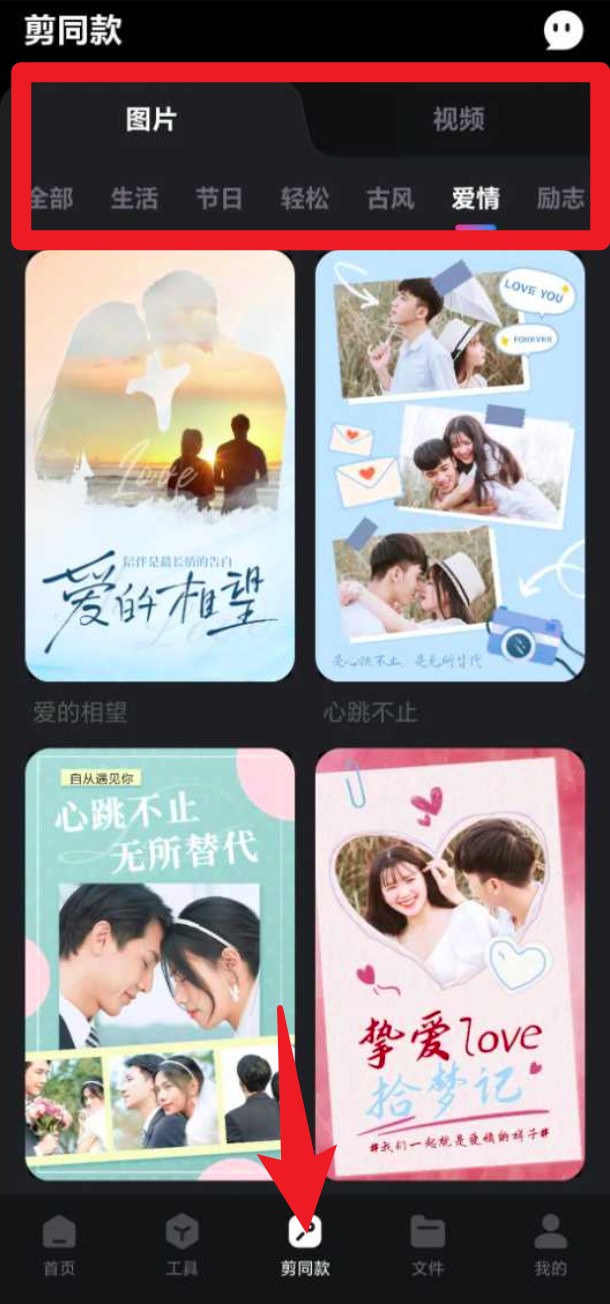This screenshot has height=1304, width=610.
Task: Tap the 爱情 category
Action: click(x=476, y=198)
